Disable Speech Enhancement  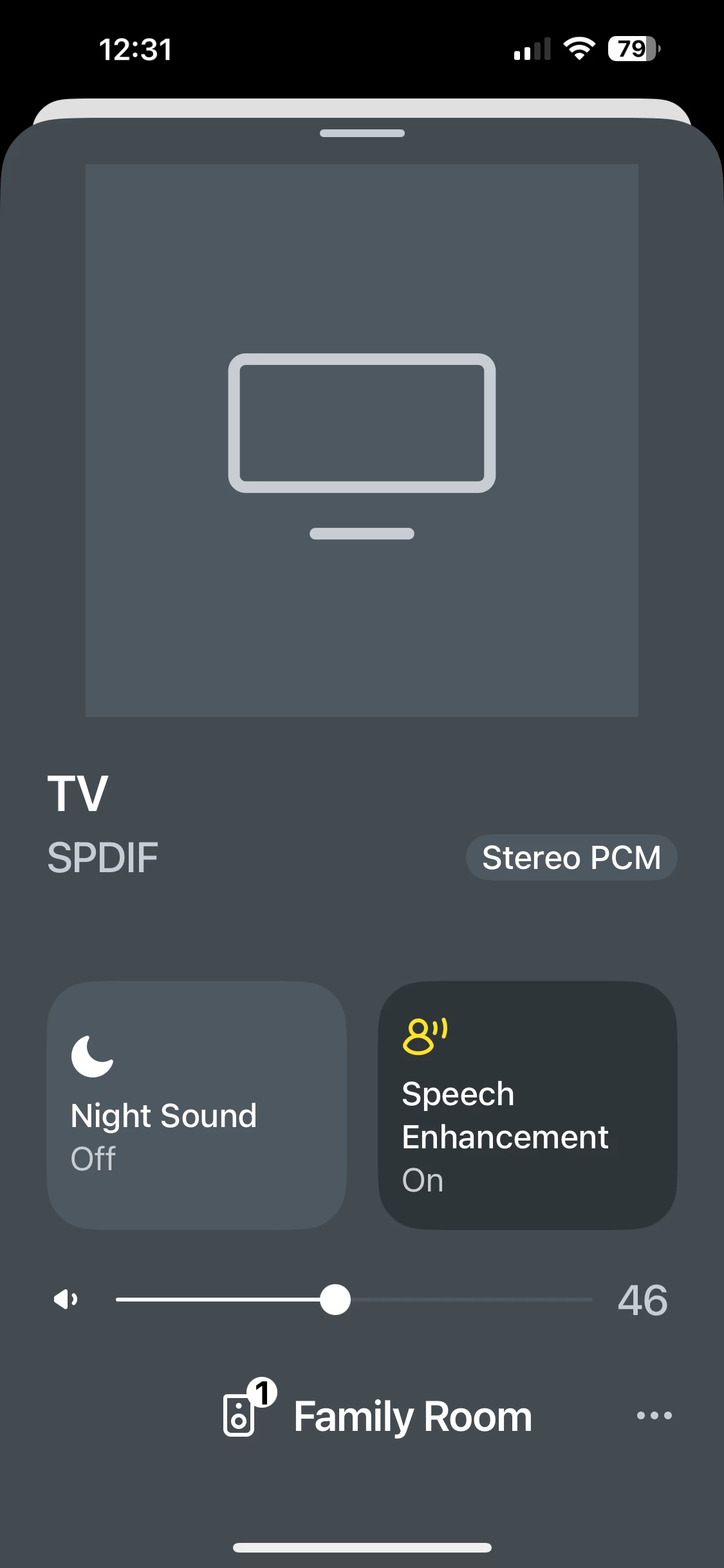click(x=527, y=1105)
